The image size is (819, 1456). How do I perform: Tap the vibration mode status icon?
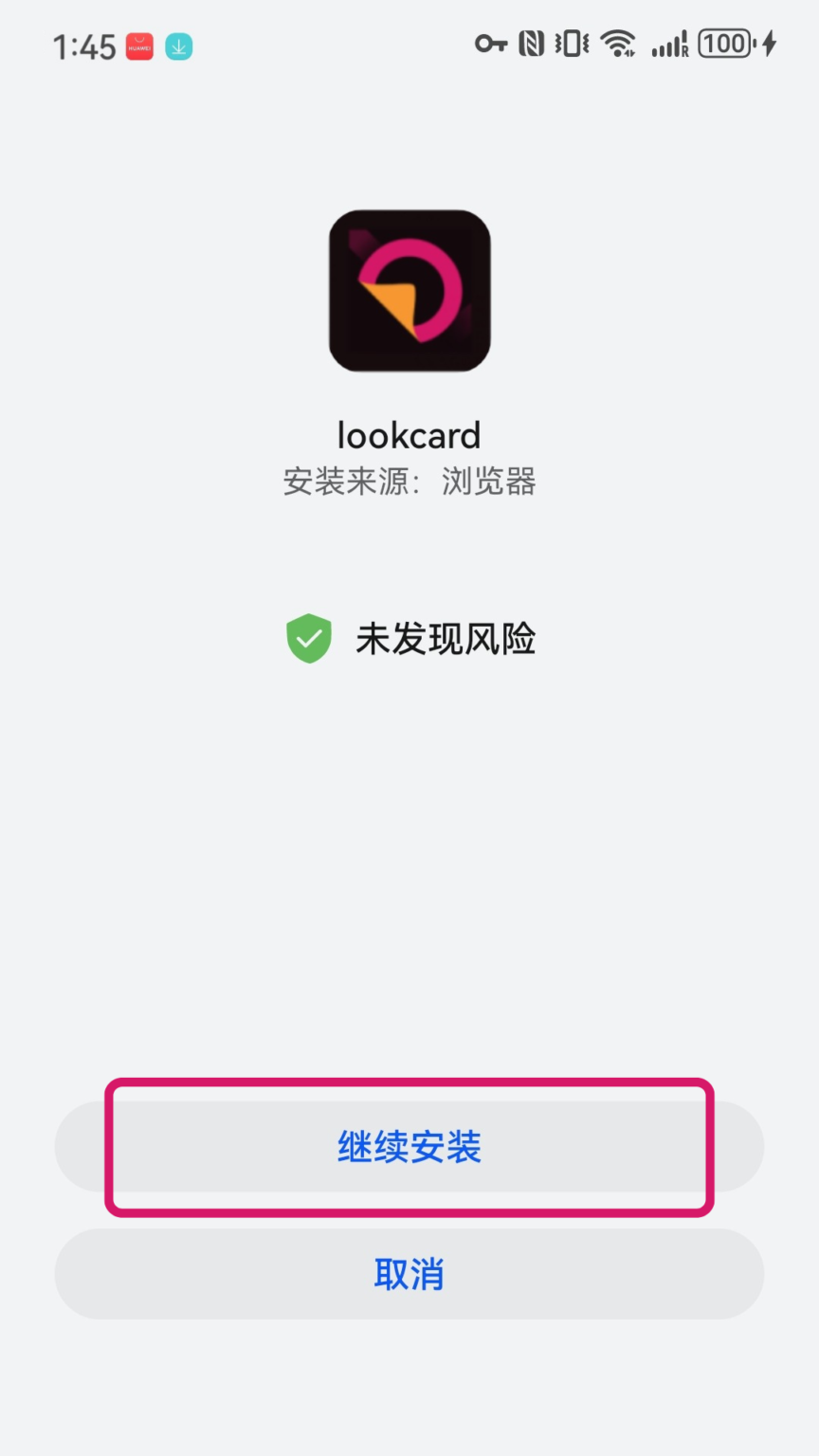click(x=569, y=43)
